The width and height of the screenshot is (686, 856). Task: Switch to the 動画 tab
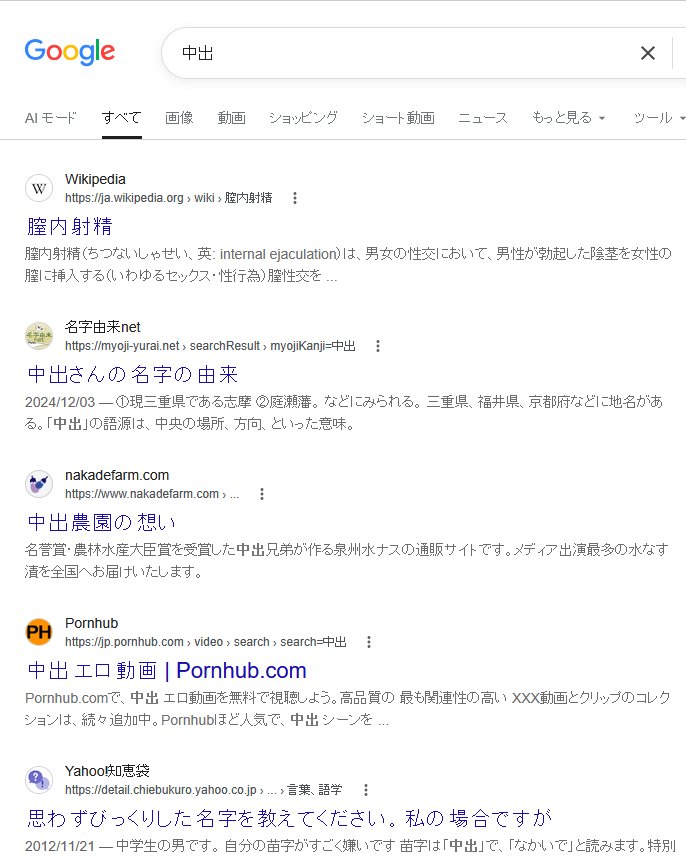(231, 117)
